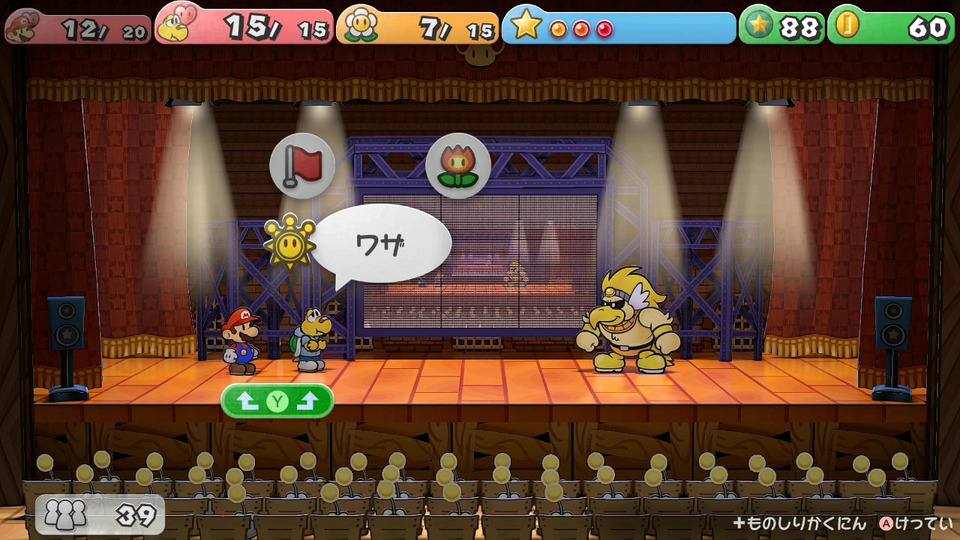Select the red flag tactics icon
This screenshot has width=960, height=540.
pos(302,166)
